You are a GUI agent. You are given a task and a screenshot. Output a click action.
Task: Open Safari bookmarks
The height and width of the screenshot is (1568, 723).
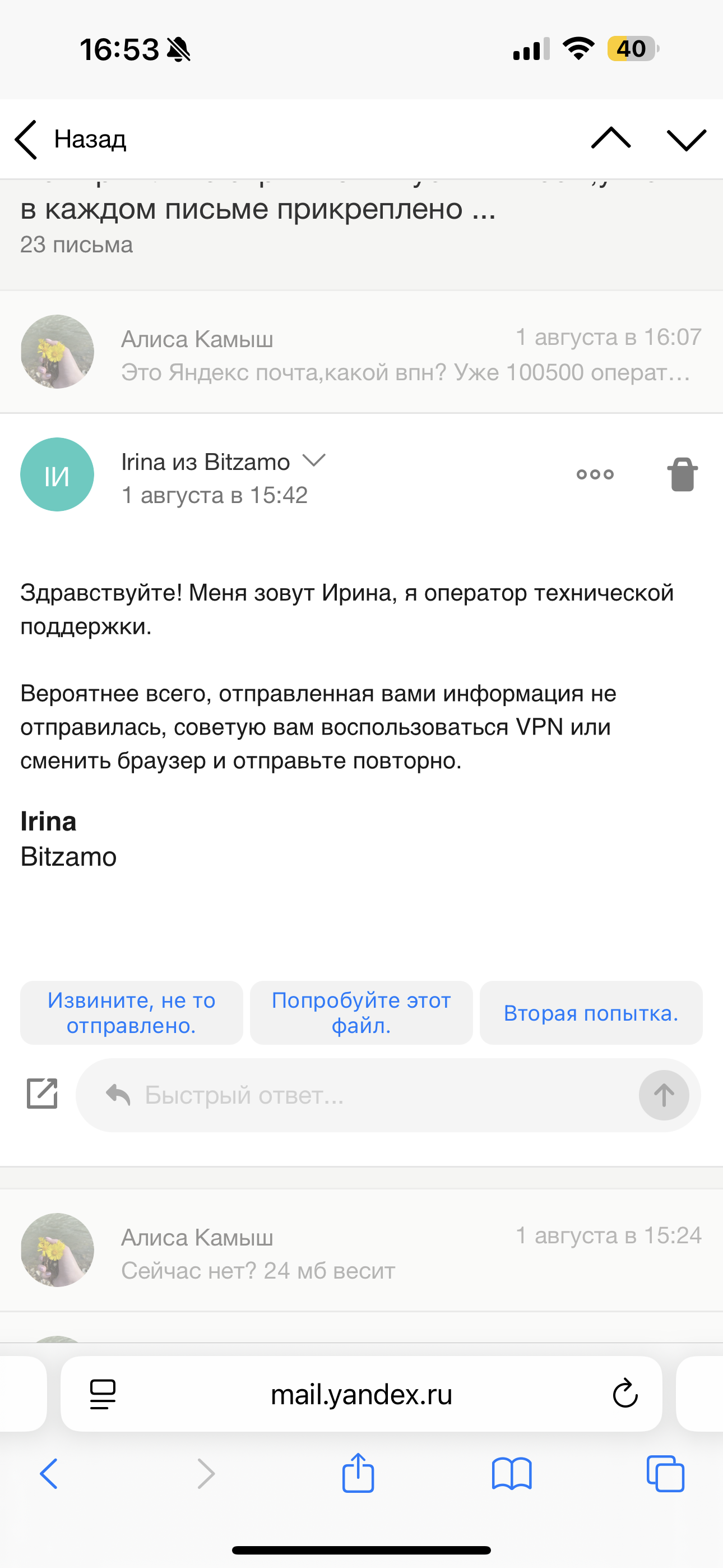(x=511, y=1474)
